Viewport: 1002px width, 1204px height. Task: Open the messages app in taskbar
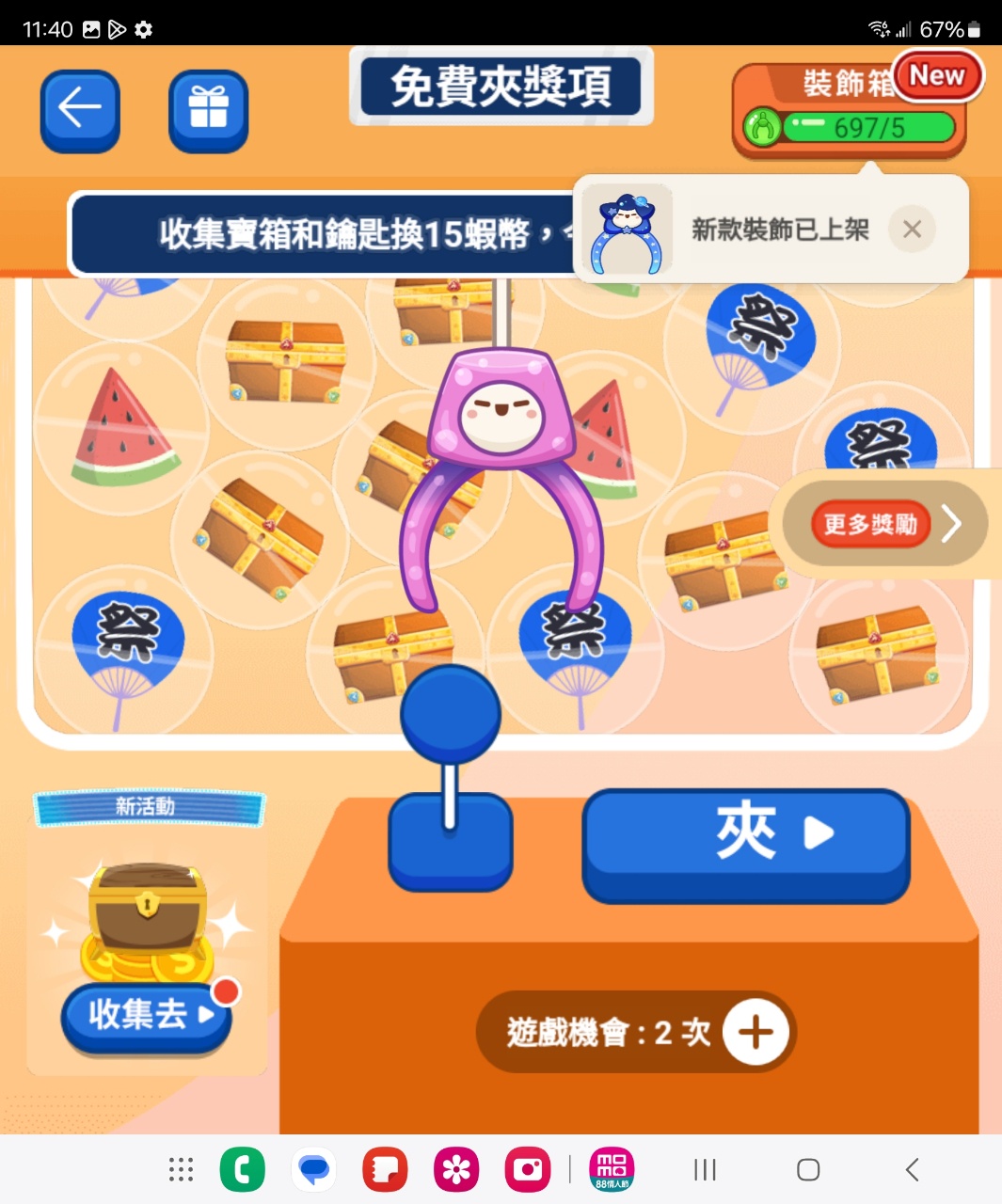(x=313, y=1169)
